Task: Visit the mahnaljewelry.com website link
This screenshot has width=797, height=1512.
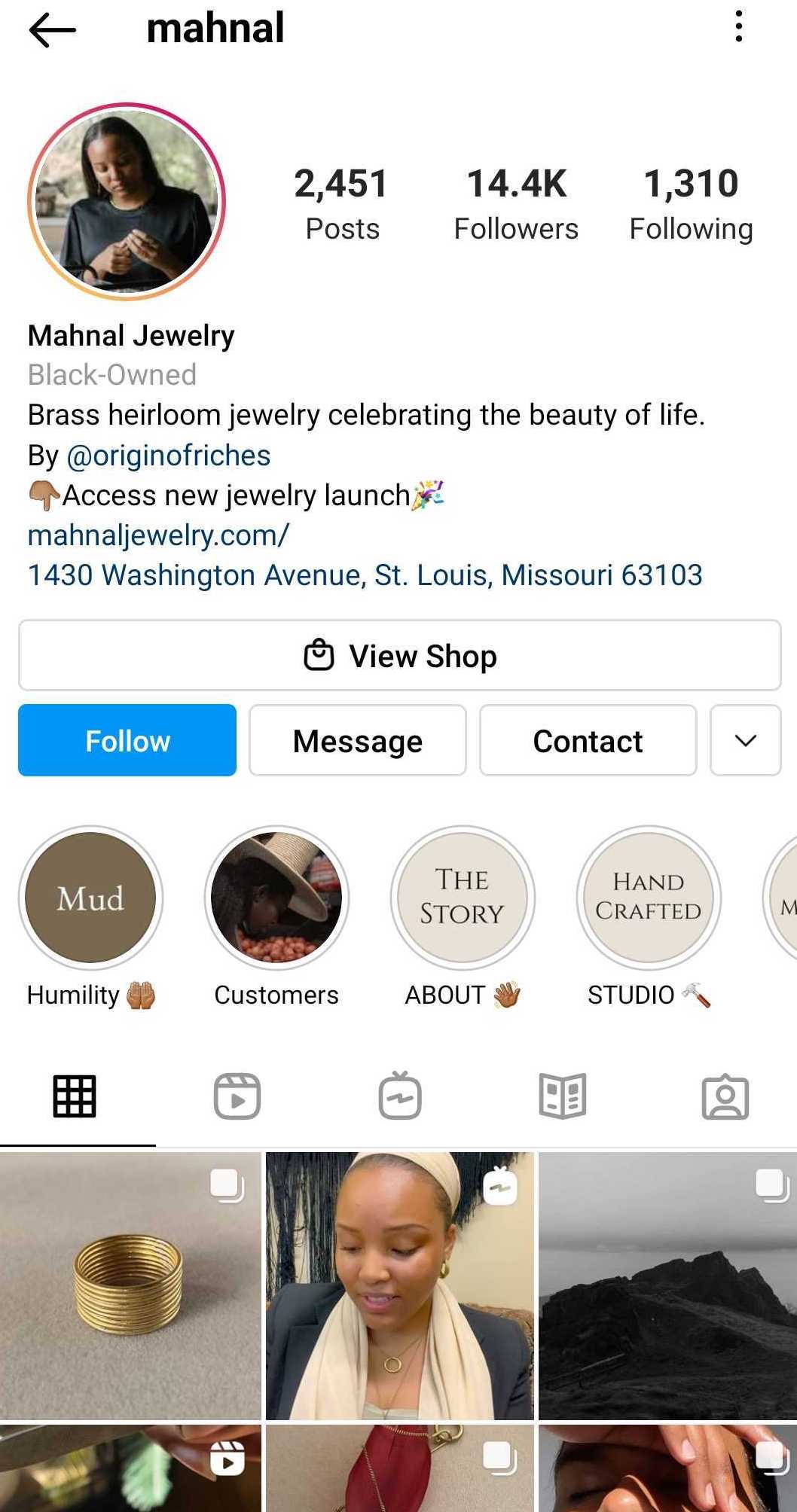Action: point(158,535)
